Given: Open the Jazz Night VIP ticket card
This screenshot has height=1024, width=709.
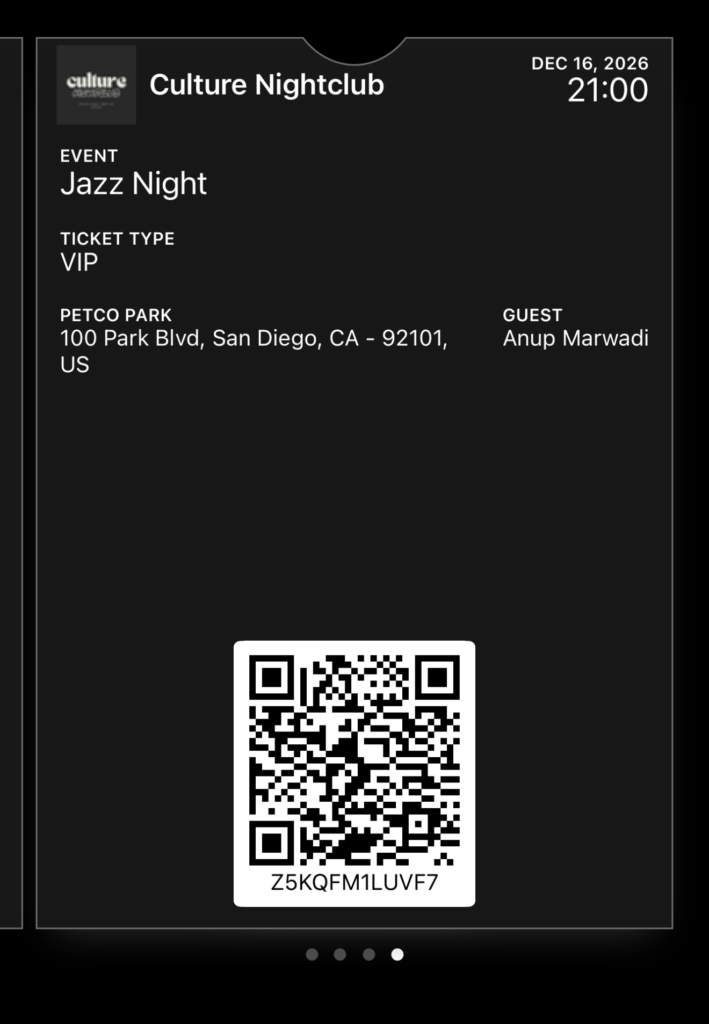Looking at the screenshot, I should pyautogui.click(x=354, y=480).
